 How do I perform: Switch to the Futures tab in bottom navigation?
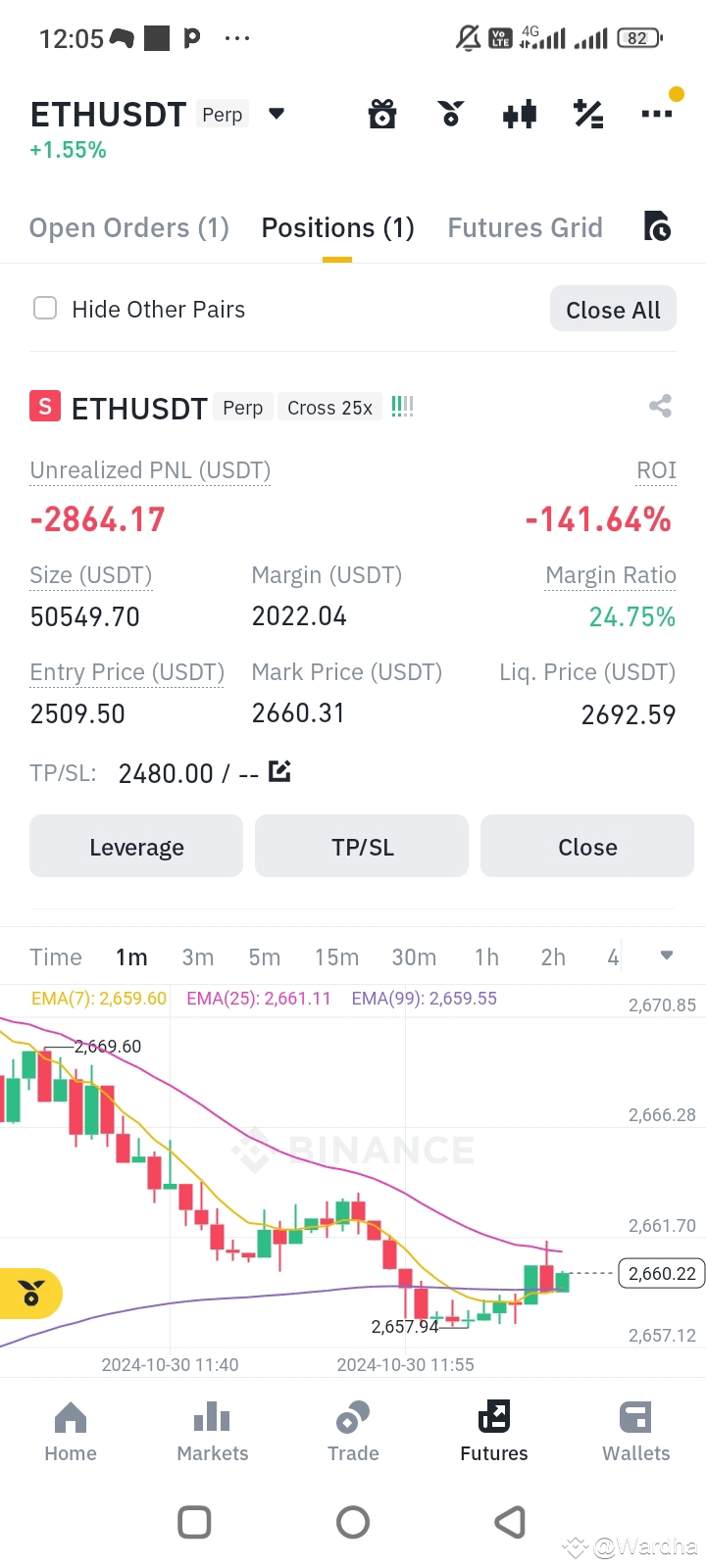point(493,1431)
